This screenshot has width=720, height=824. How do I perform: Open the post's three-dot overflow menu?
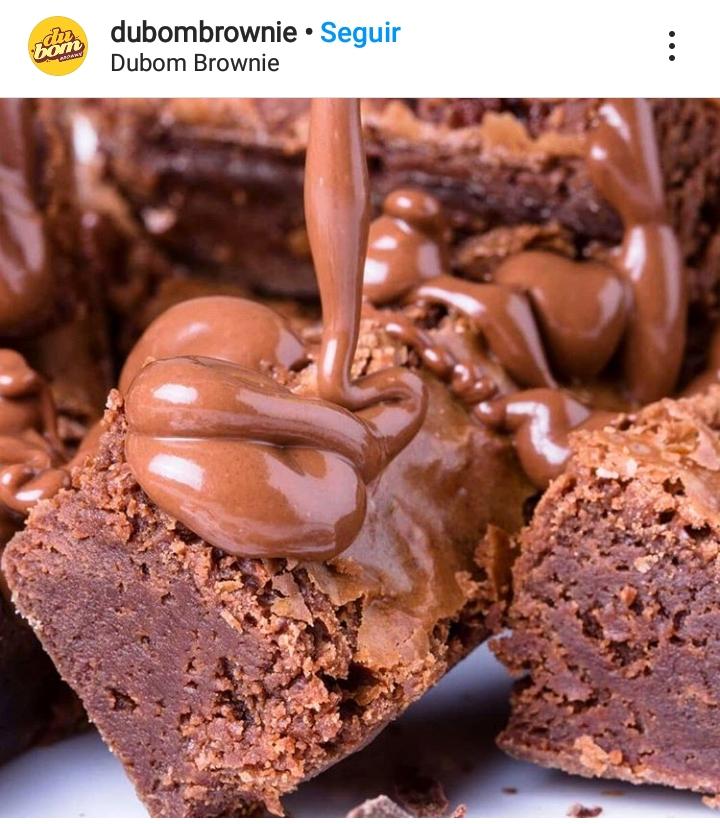pyautogui.click(x=671, y=46)
